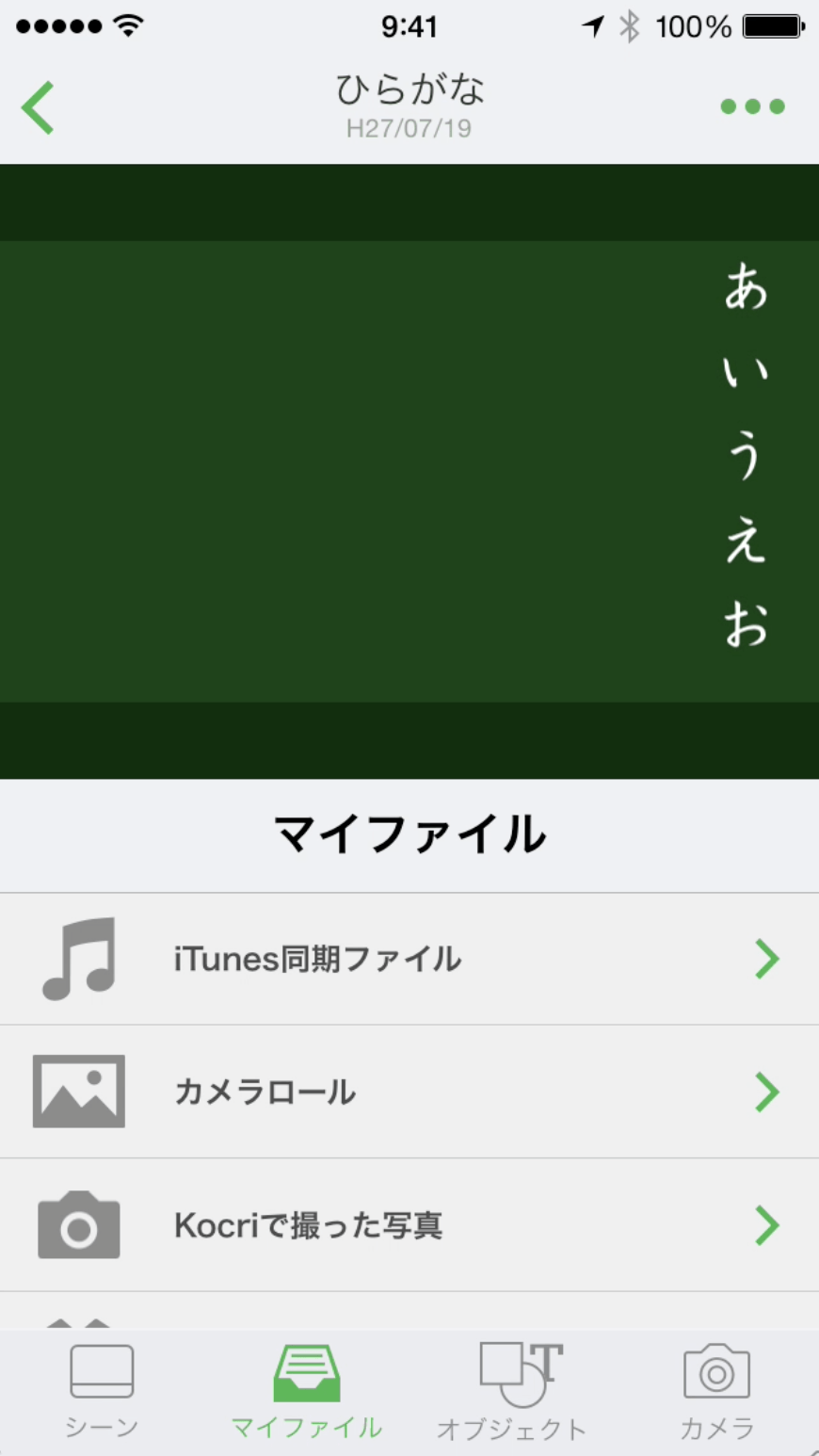Open Kocriで撮った写真 row
This screenshot has height=1456, width=819.
pyautogui.click(x=409, y=1225)
